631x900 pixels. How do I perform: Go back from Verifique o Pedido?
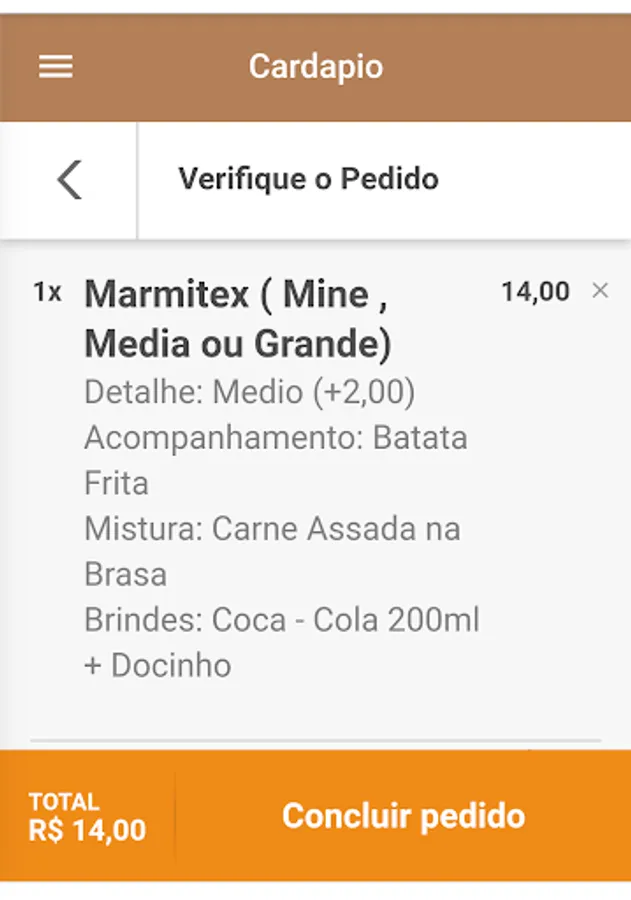click(x=69, y=180)
